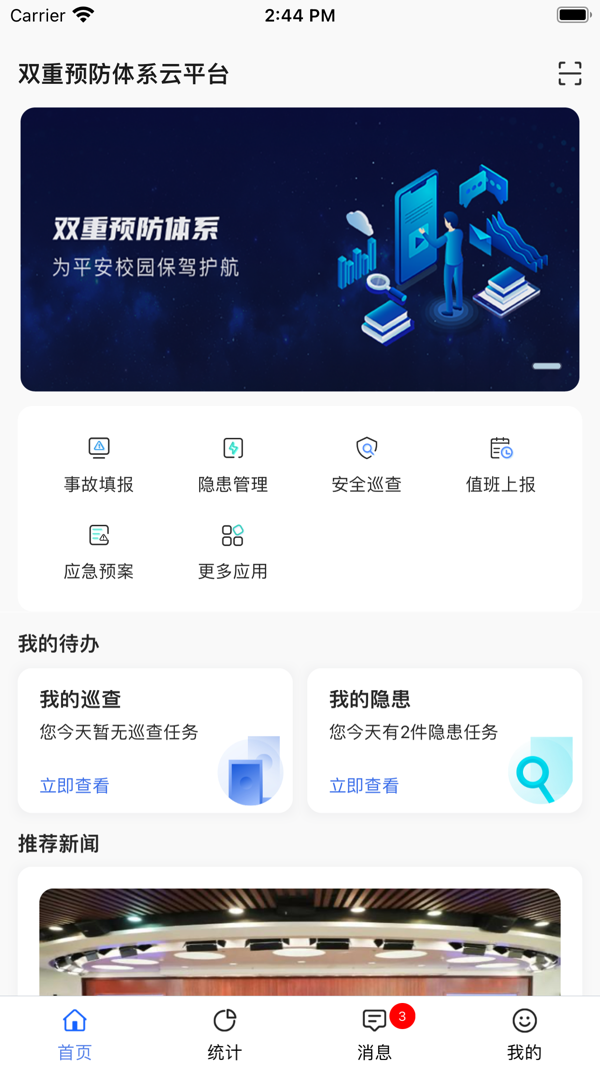This screenshot has height=1067, width=600.
Task: Open the 消息 messages tab
Action: (375, 1033)
